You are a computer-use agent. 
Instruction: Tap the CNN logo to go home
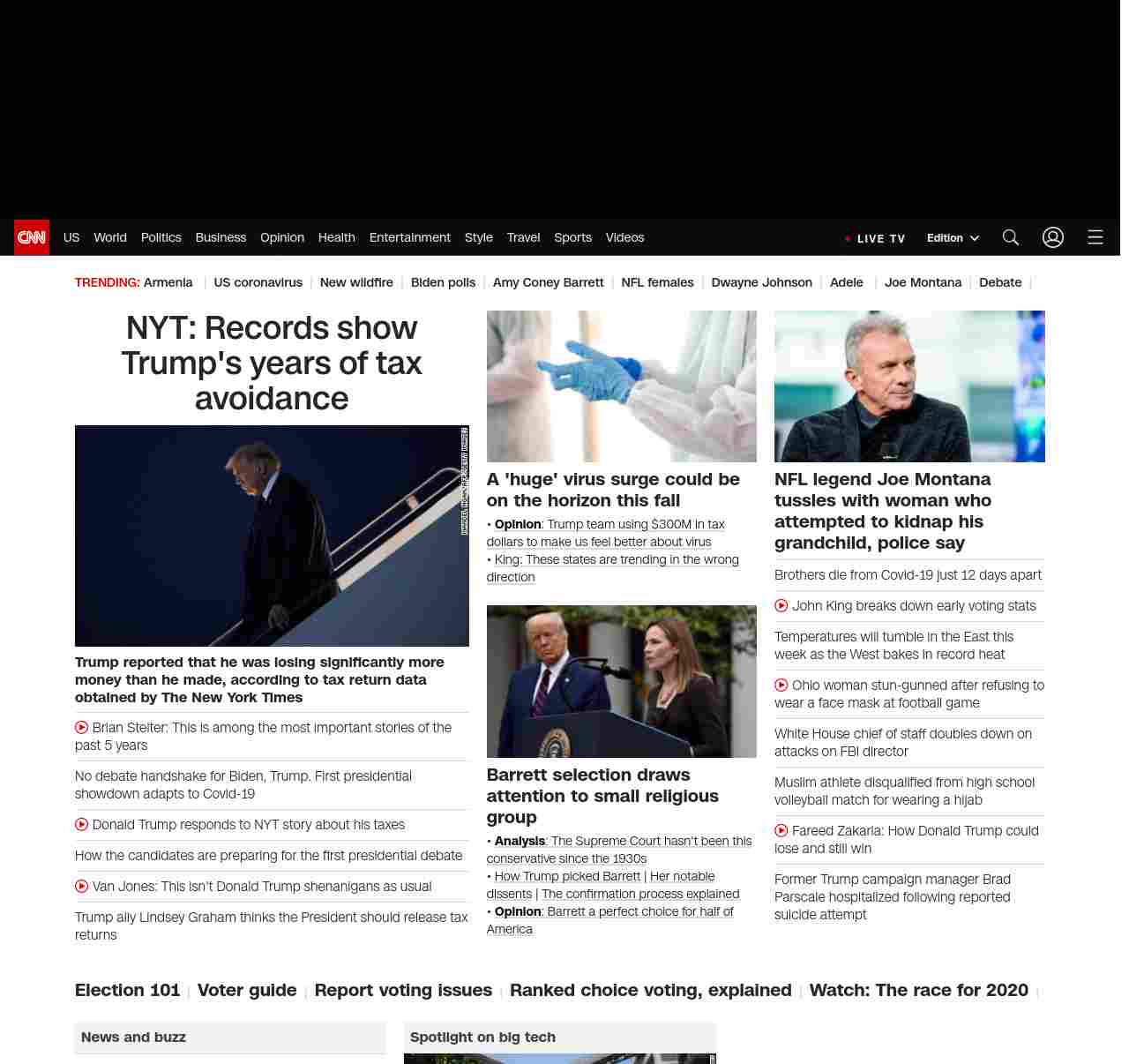tap(32, 237)
